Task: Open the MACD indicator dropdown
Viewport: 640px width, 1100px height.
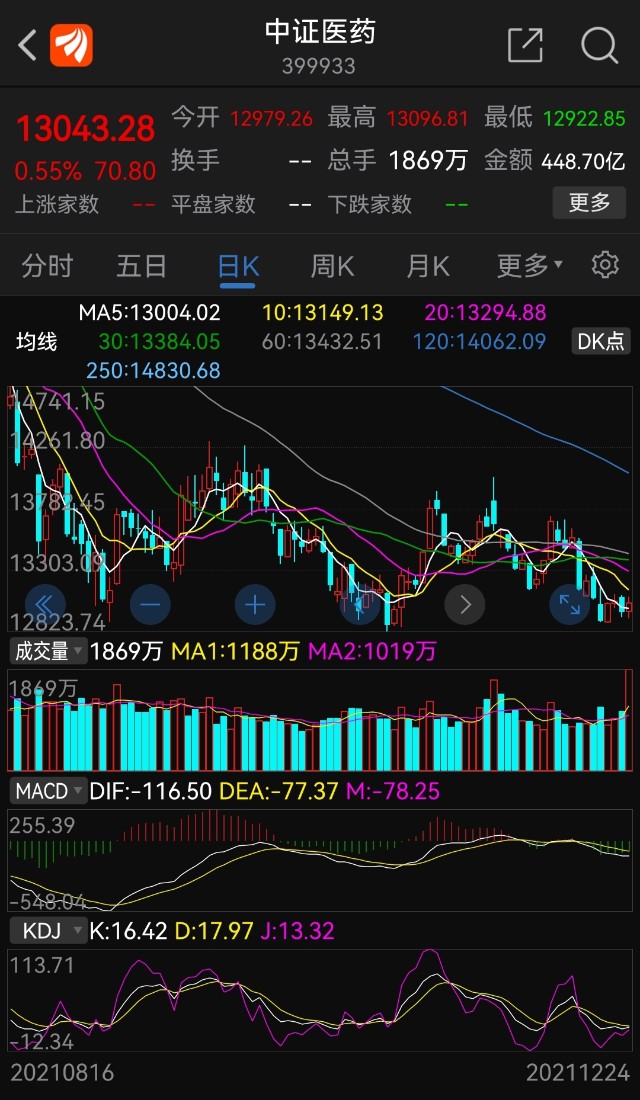Action: pyautogui.click(x=48, y=791)
